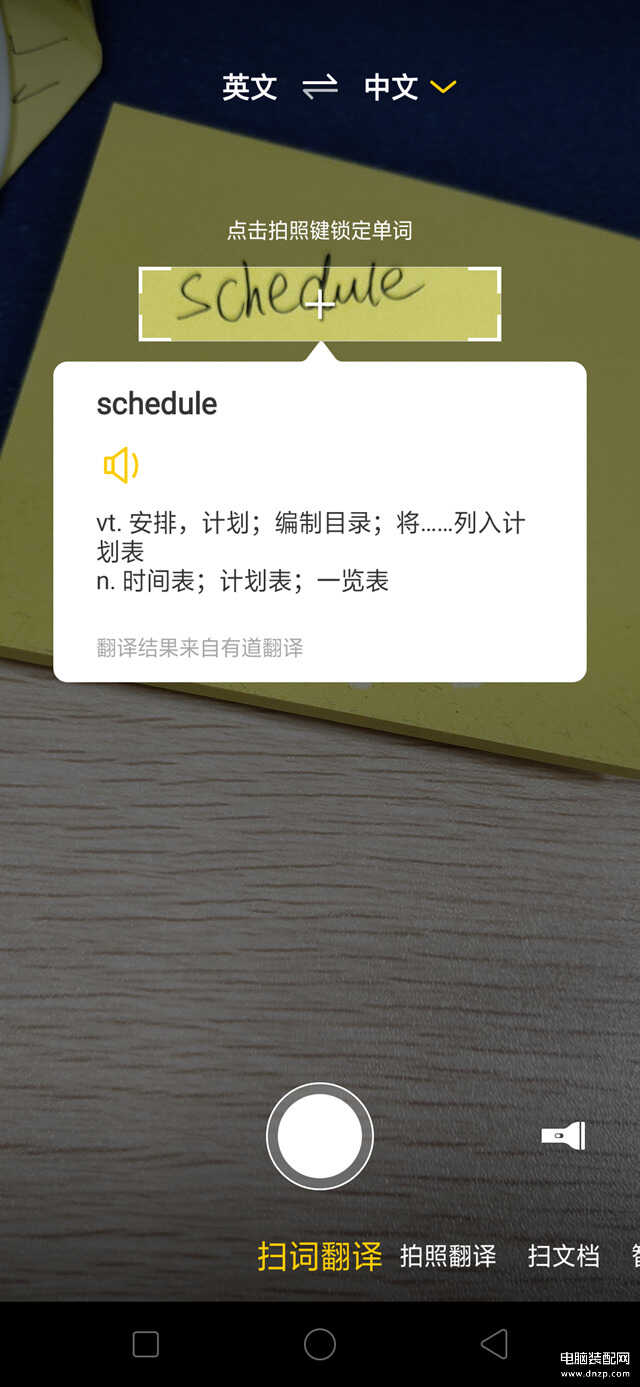Select the source language 英文
The height and width of the screenshot is (1387, 640).
tap(249, 87)
